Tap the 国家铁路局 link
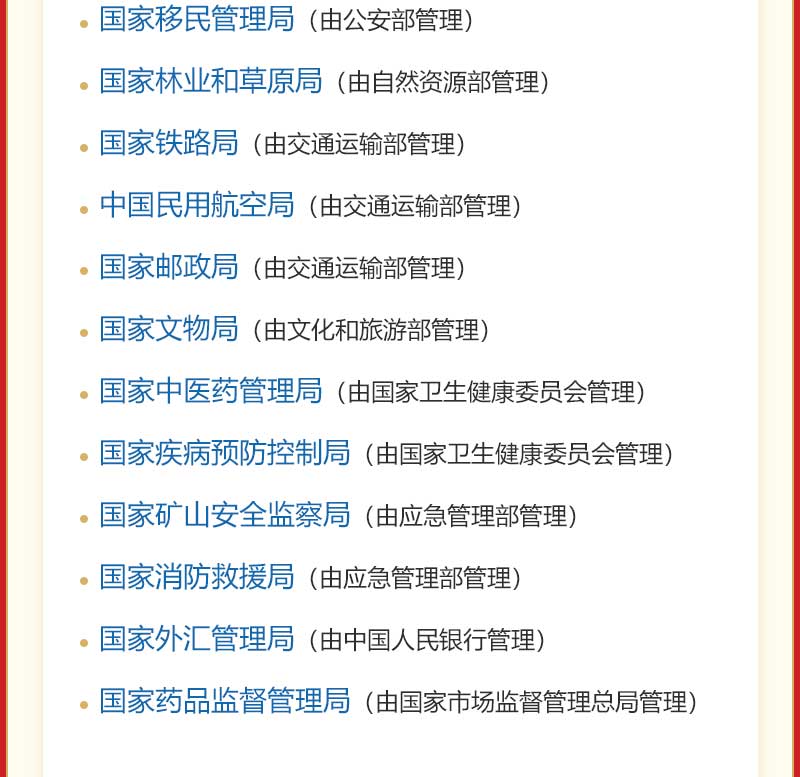The height and width of the screenshot is (777, 800). (169, 143)
